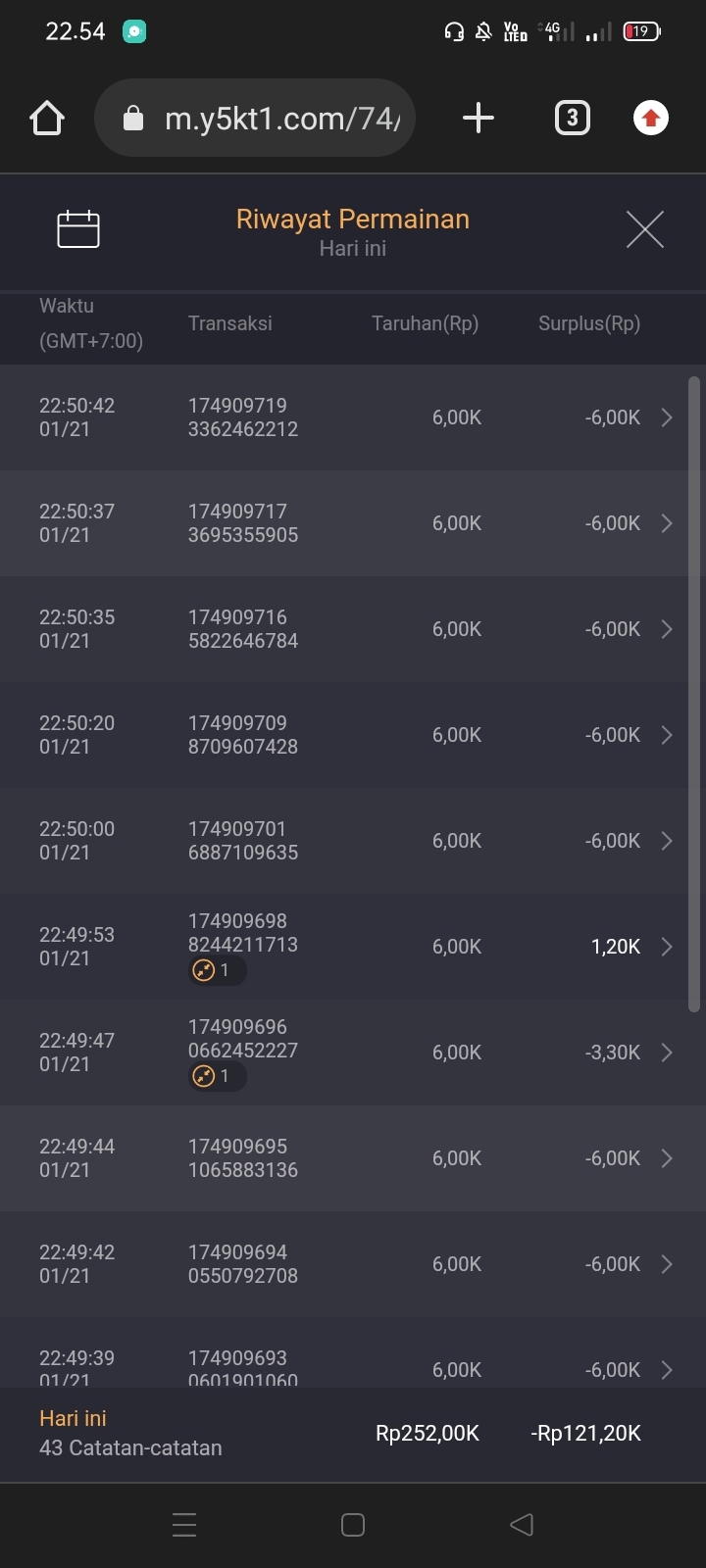
Task: Open the partially visible 22:49:39 transaction
Action: 353,1366
